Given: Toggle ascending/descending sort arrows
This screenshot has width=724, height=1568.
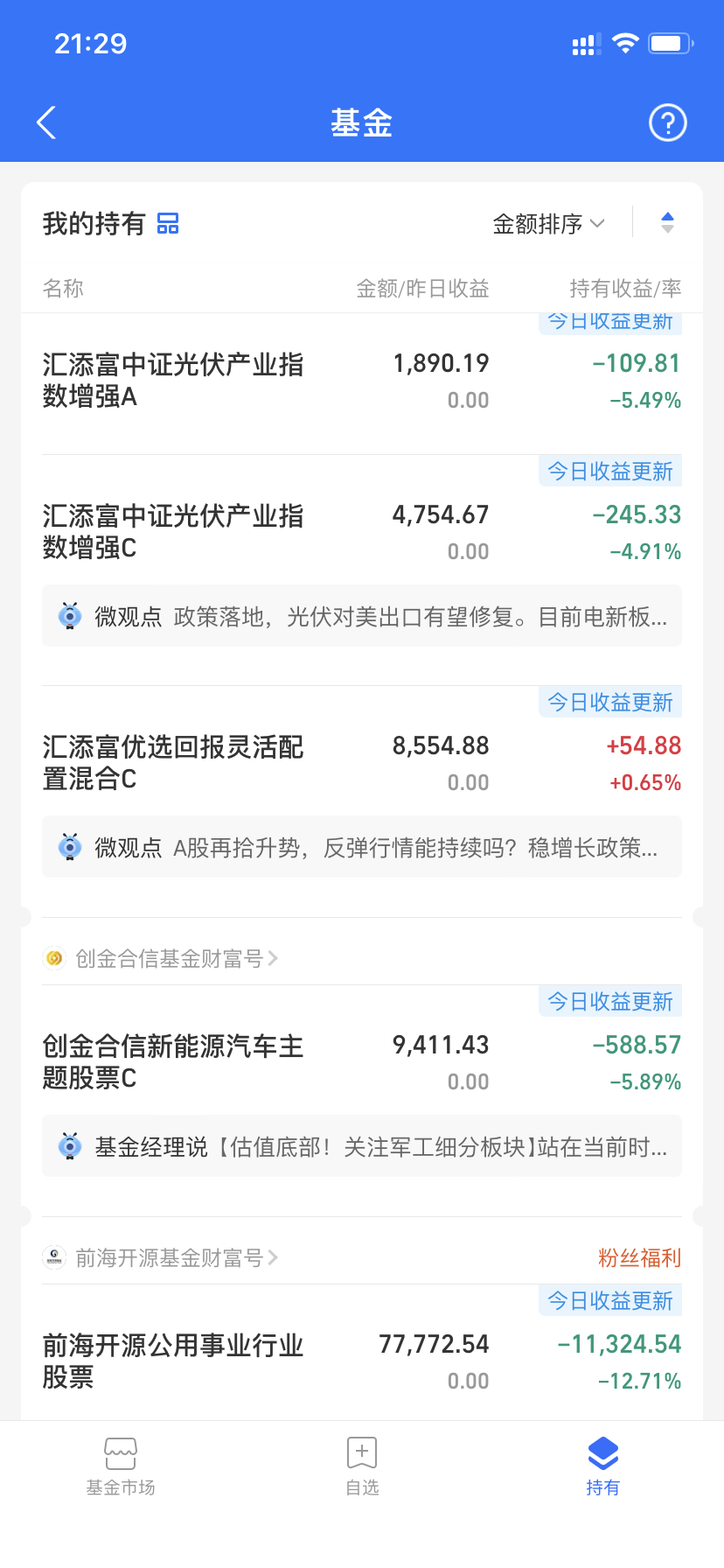Looking at the screenshot, I should (x=667, y=223).
